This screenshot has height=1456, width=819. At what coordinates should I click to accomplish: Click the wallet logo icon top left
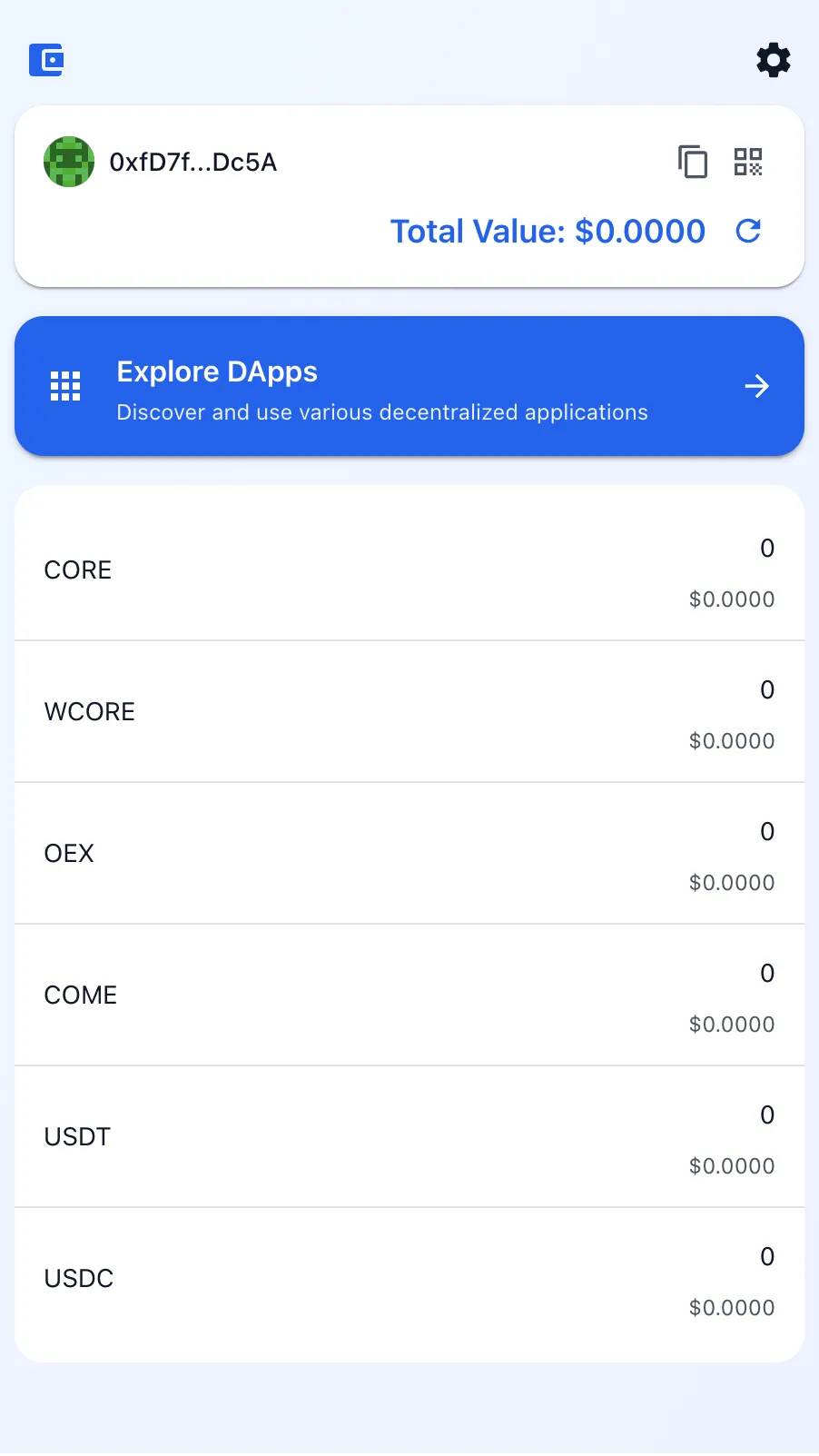coord(45,60)
